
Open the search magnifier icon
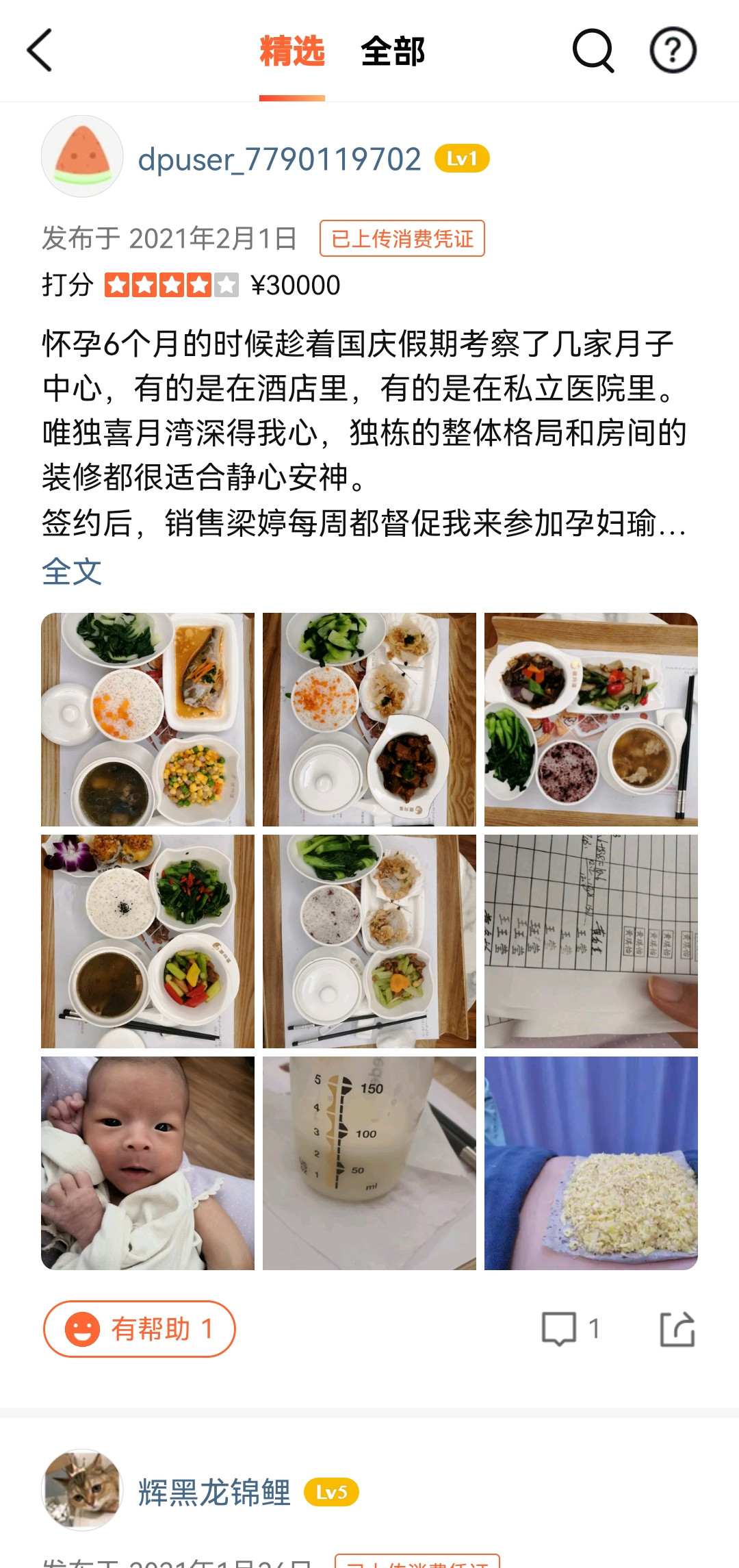click(593, 51)
